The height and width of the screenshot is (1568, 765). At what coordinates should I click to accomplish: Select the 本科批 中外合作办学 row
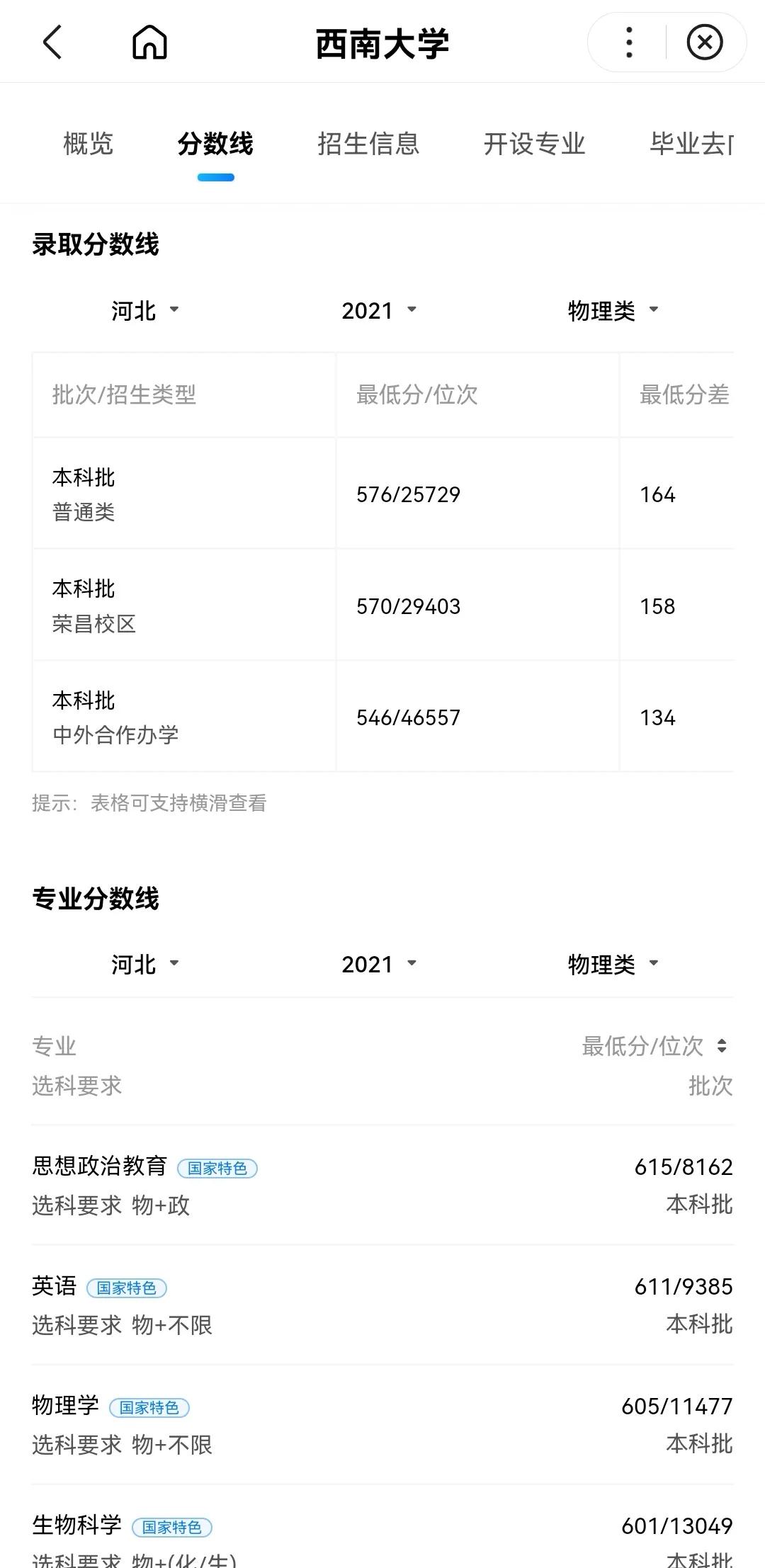(x=382, y=717)
